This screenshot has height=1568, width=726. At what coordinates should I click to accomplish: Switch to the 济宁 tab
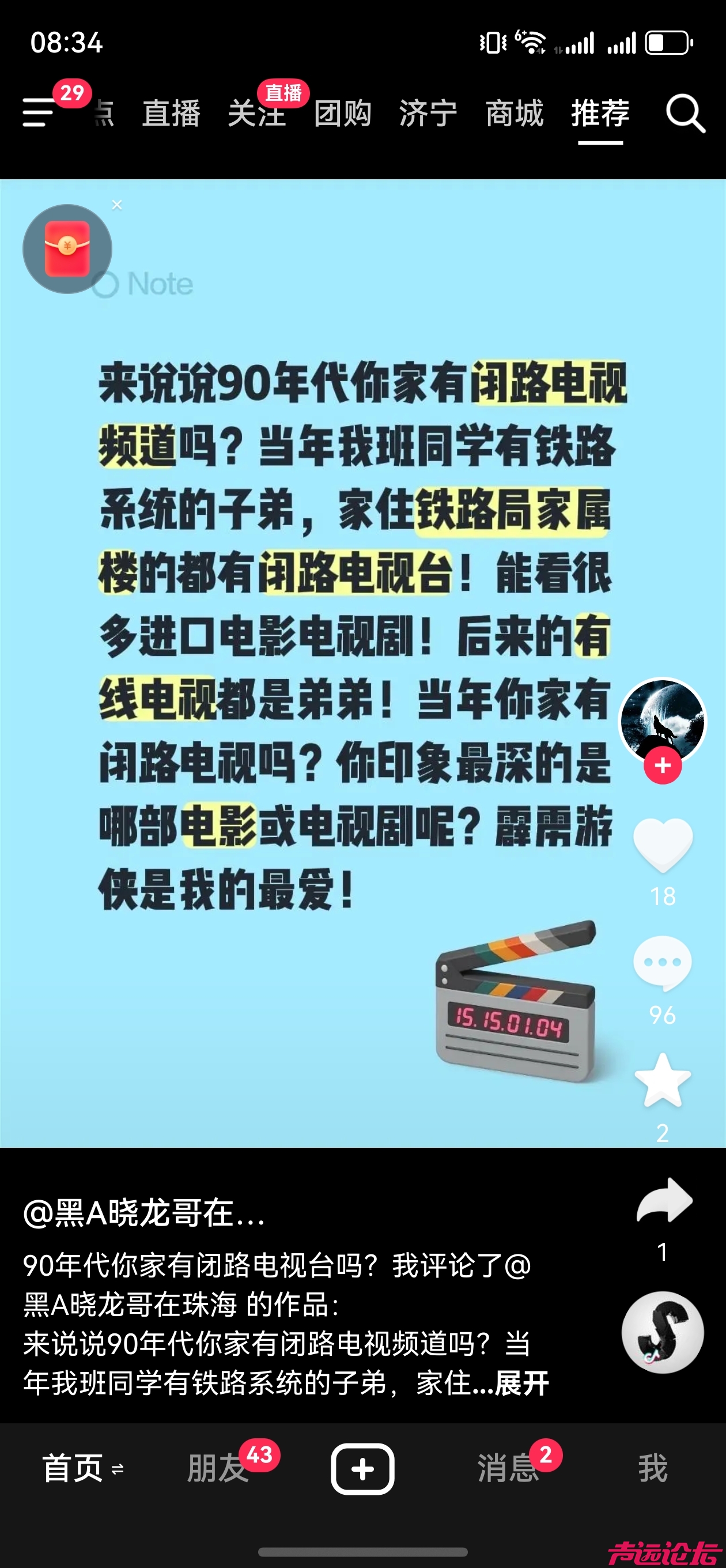pyautogui.click(x=428, y=114)
